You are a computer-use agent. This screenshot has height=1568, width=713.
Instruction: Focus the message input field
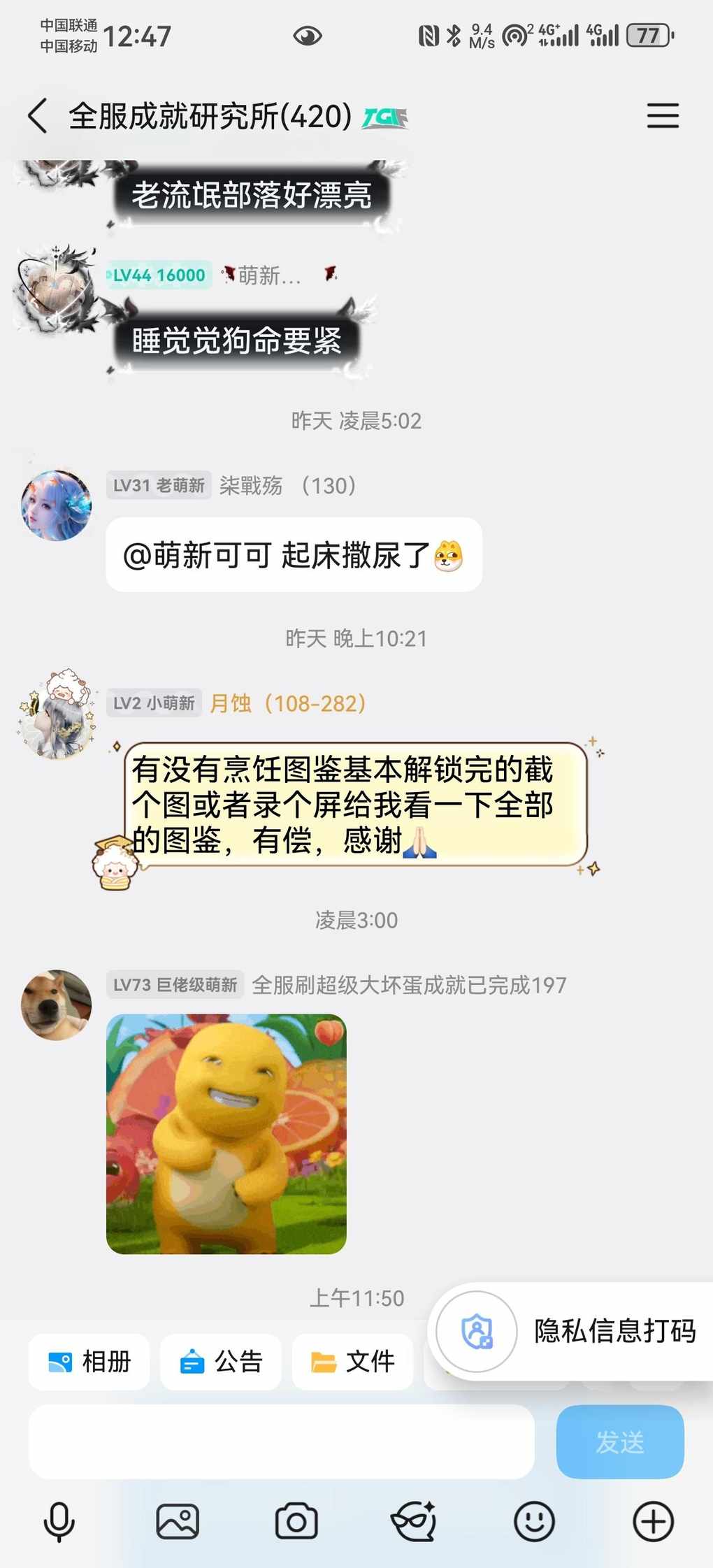click(281, 1441)
